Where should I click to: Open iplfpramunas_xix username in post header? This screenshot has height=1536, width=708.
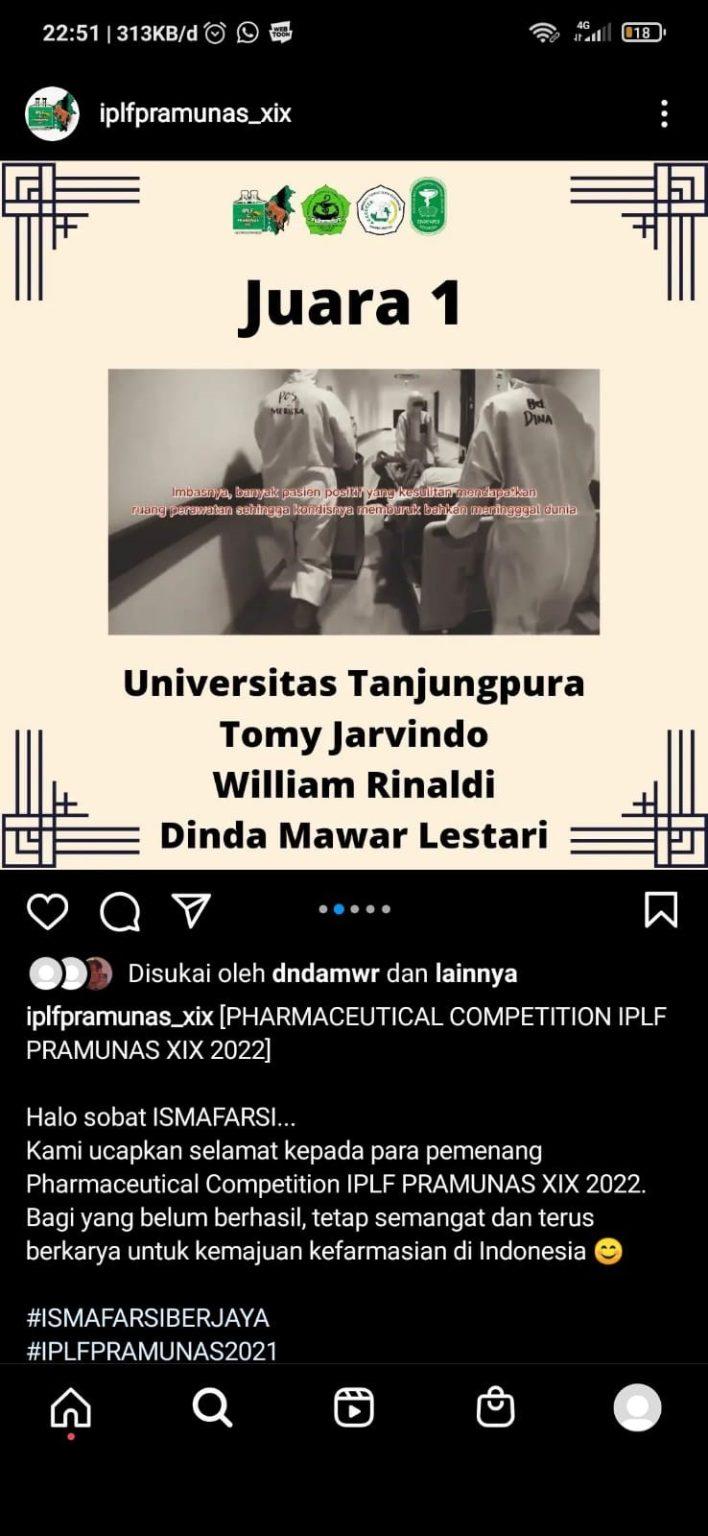coord(195,114)
